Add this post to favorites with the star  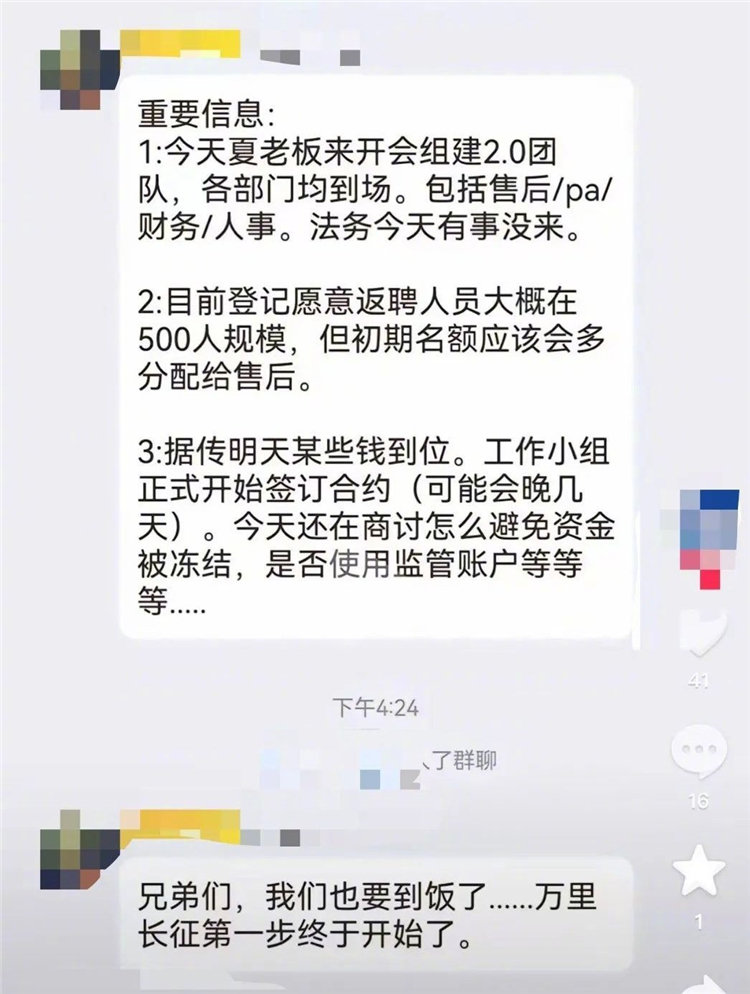click(698, 873)
